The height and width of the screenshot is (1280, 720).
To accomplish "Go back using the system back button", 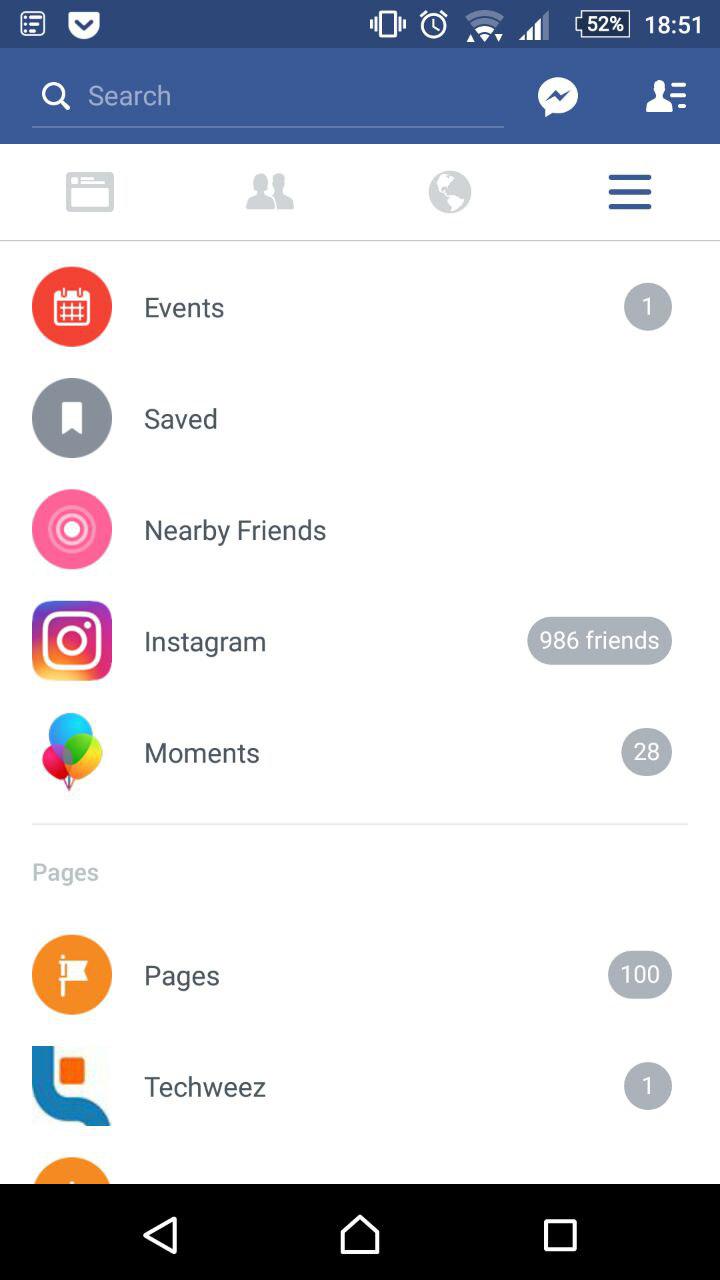I will [160, 1235].
